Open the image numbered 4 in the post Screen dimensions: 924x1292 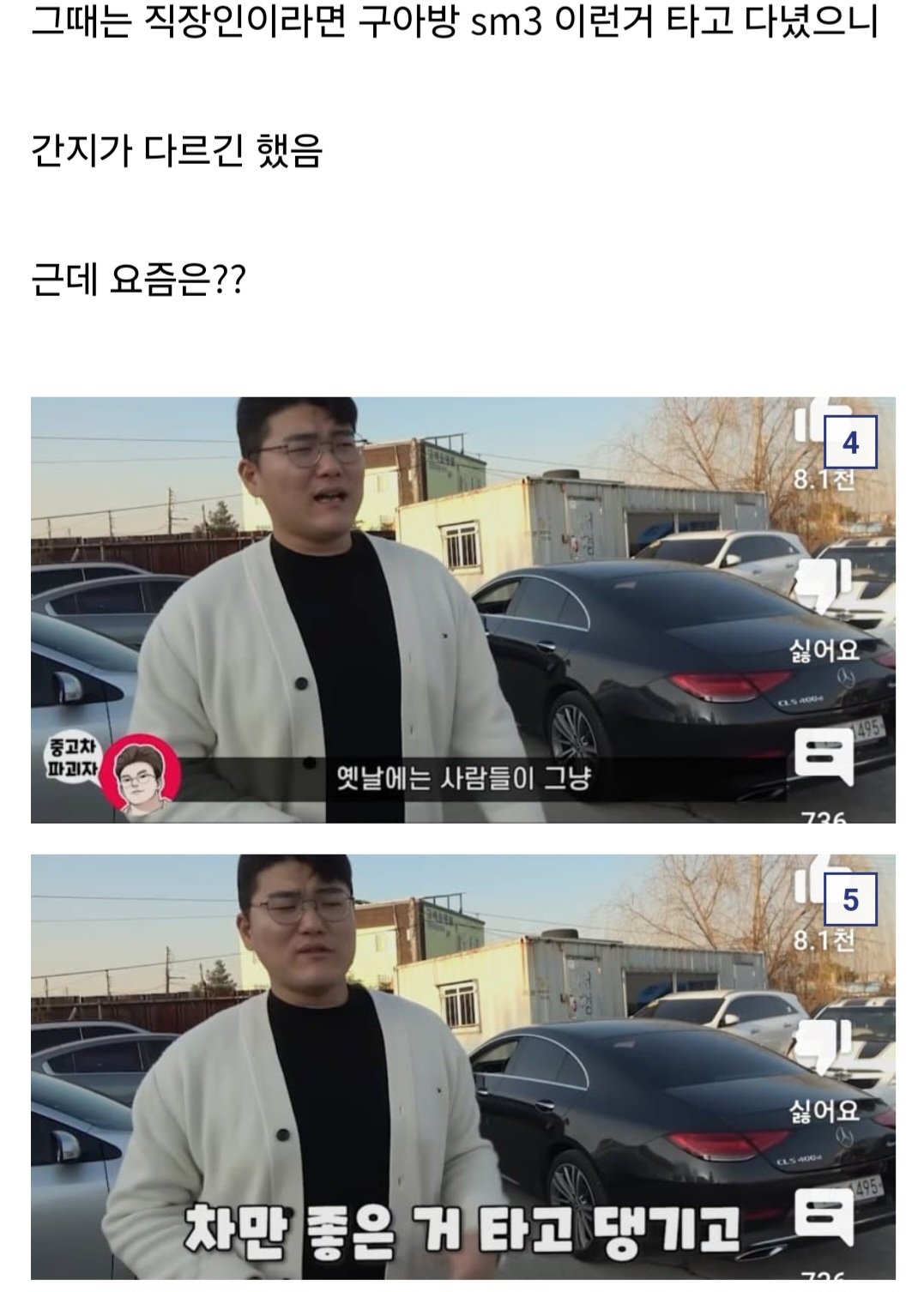click(462, 609)
